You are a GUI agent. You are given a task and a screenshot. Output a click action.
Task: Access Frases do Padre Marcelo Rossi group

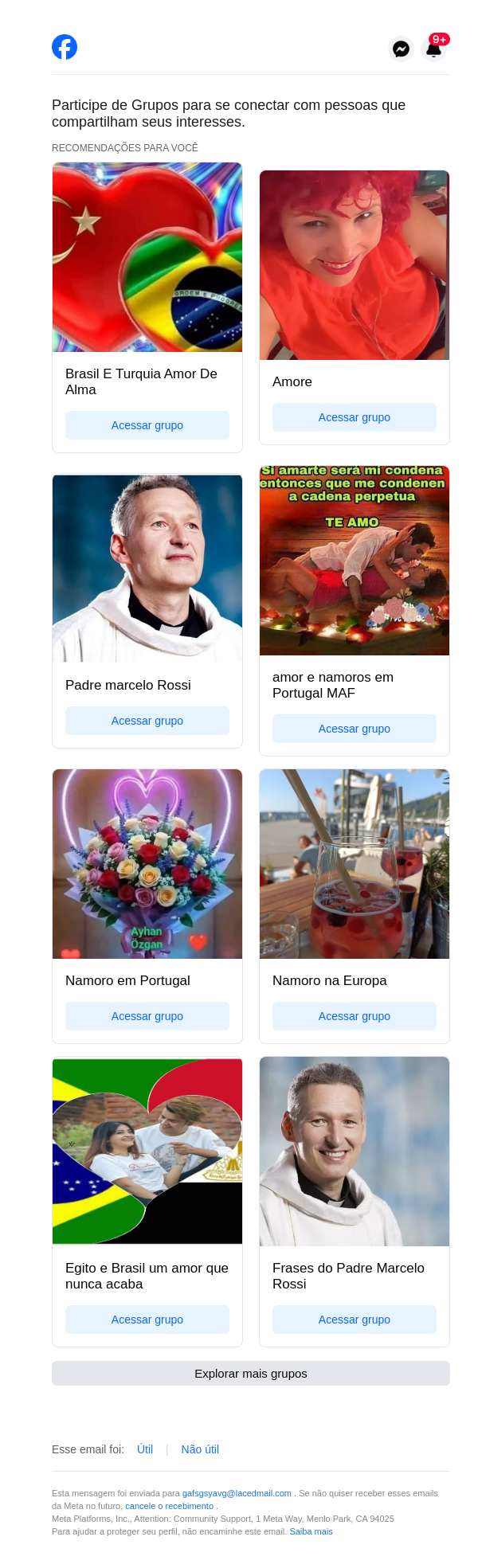click(355, 1320)
